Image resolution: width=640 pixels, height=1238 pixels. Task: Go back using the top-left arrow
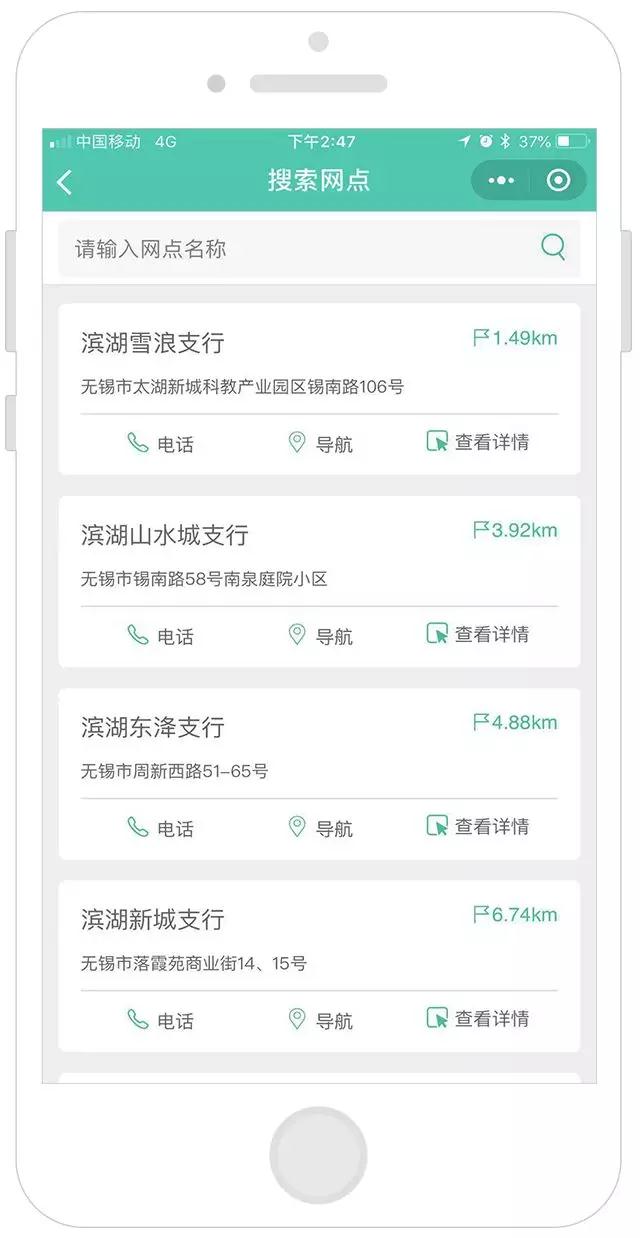click(x=65, y=181)
